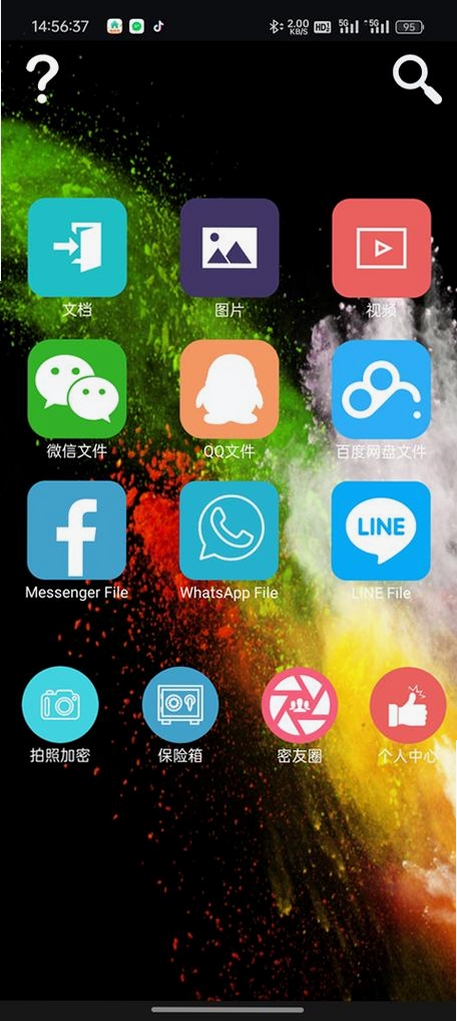Open LINE File folder
The width and height of the screenshot is (457, 1021).
coord(381,530)
